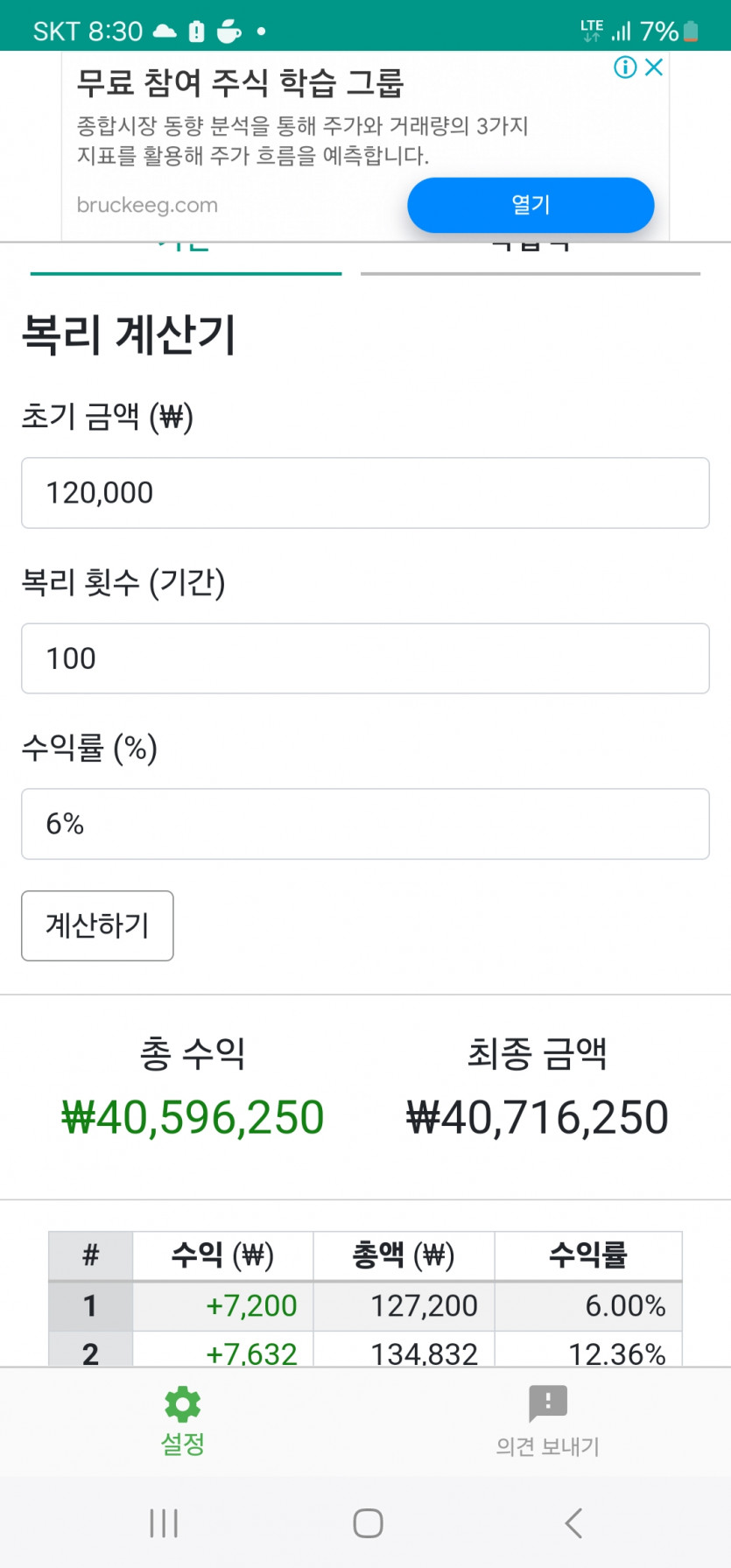Image resolution: width=731 pixels, height=1568 pixels.
Task: Open the 설정 settings tab
Action: point(182,1422)
